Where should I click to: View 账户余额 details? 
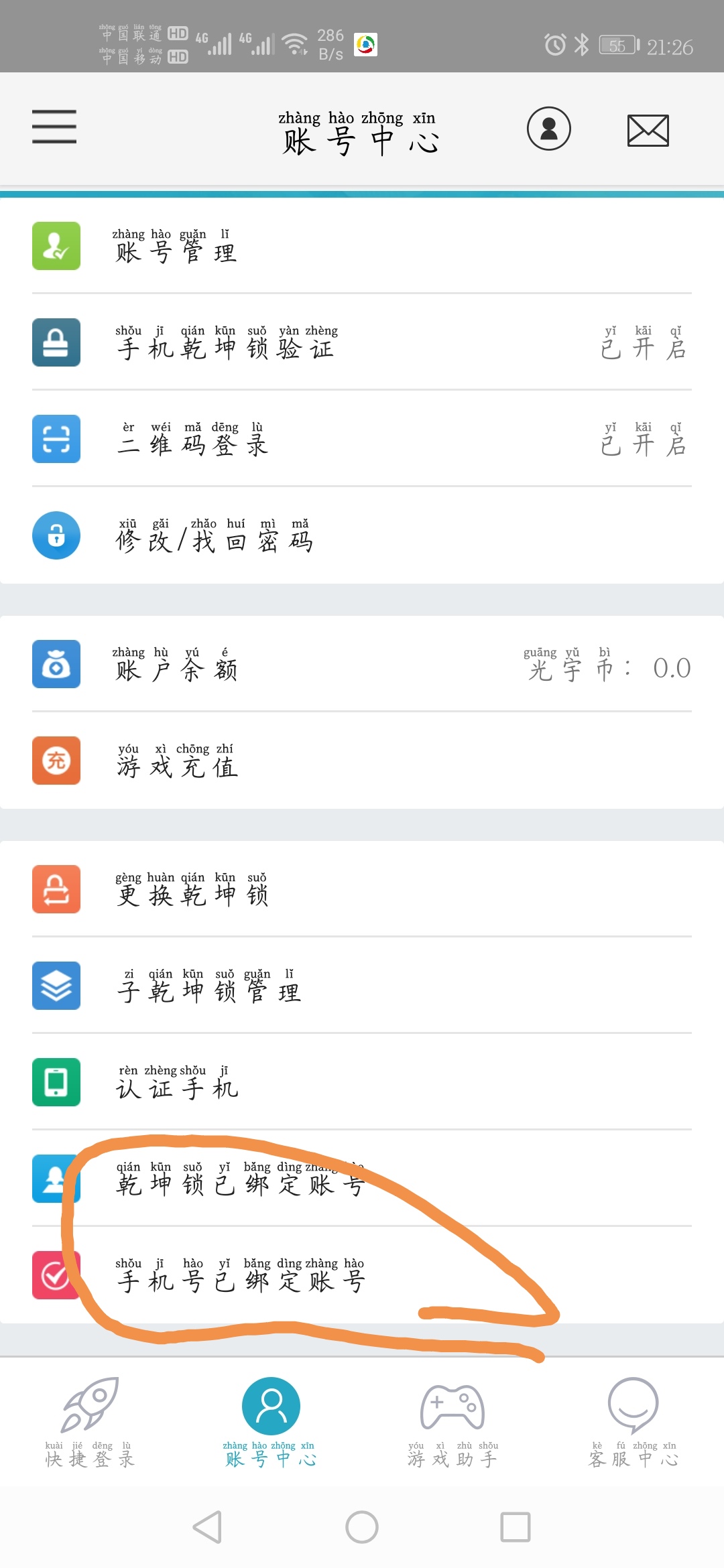coord(362,664)
